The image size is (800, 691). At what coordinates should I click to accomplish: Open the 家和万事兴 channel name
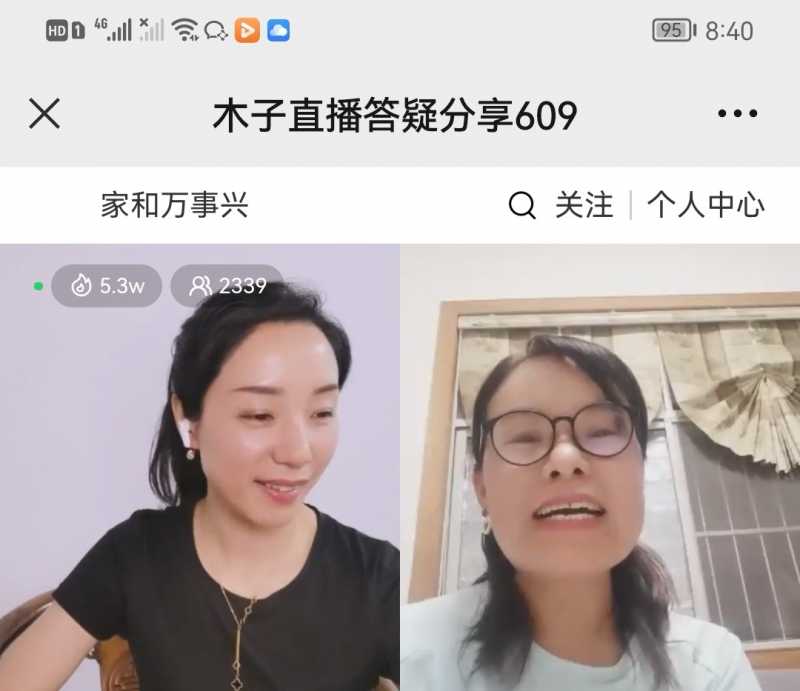tap(174, 206)
